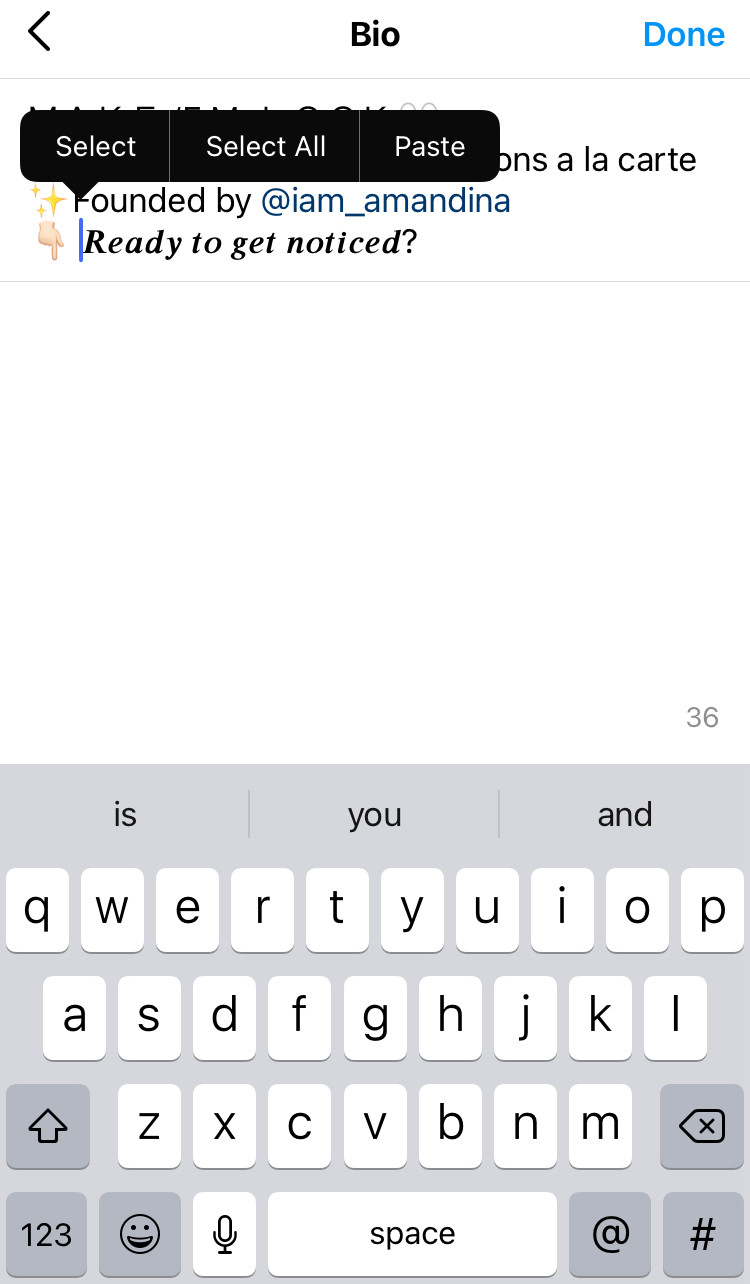Enable shift on the keyboard
The image size is (750, 1284).
pyautogui.click(x=47, y=1126)
